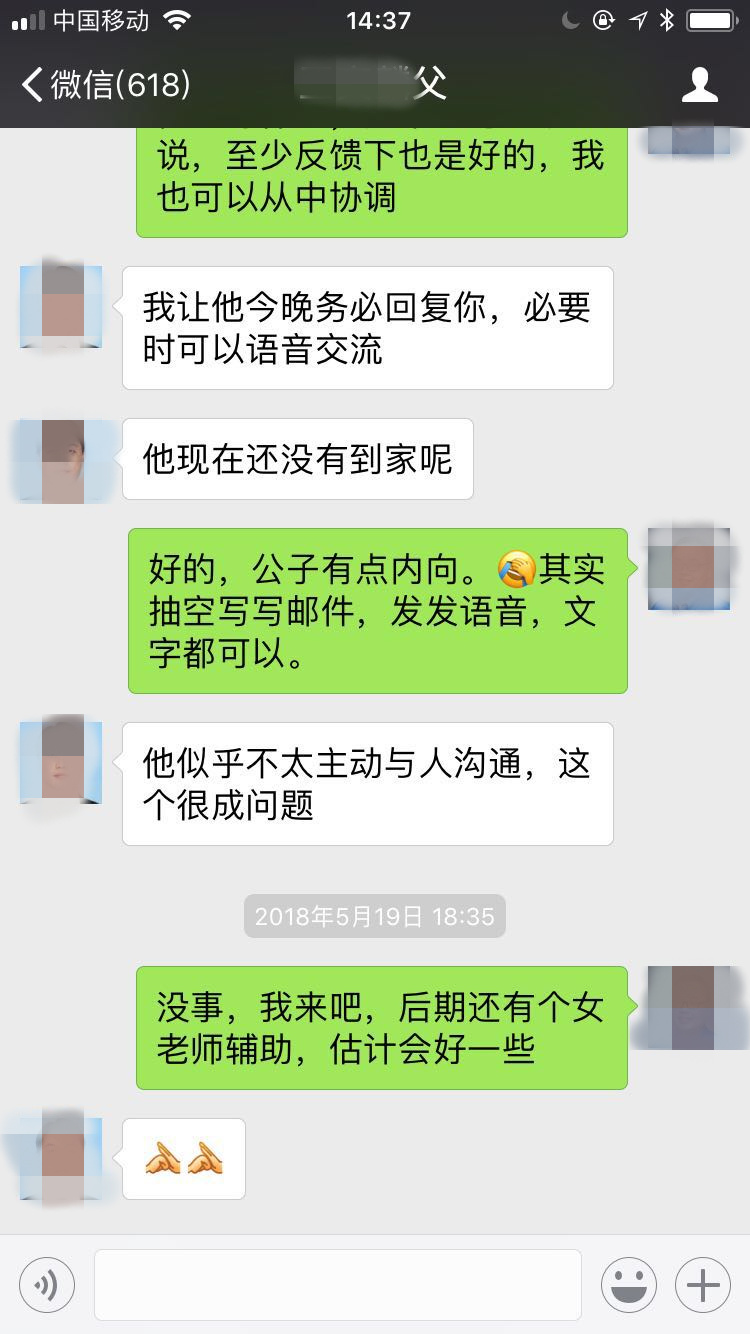Tap own avatar beside 没事，我来吧 message

(x=688, y=1008)
